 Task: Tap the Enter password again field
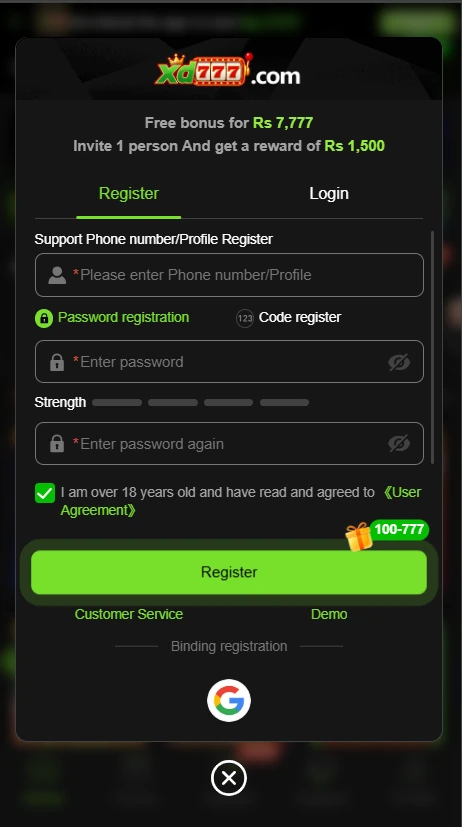tap(229, 444)
